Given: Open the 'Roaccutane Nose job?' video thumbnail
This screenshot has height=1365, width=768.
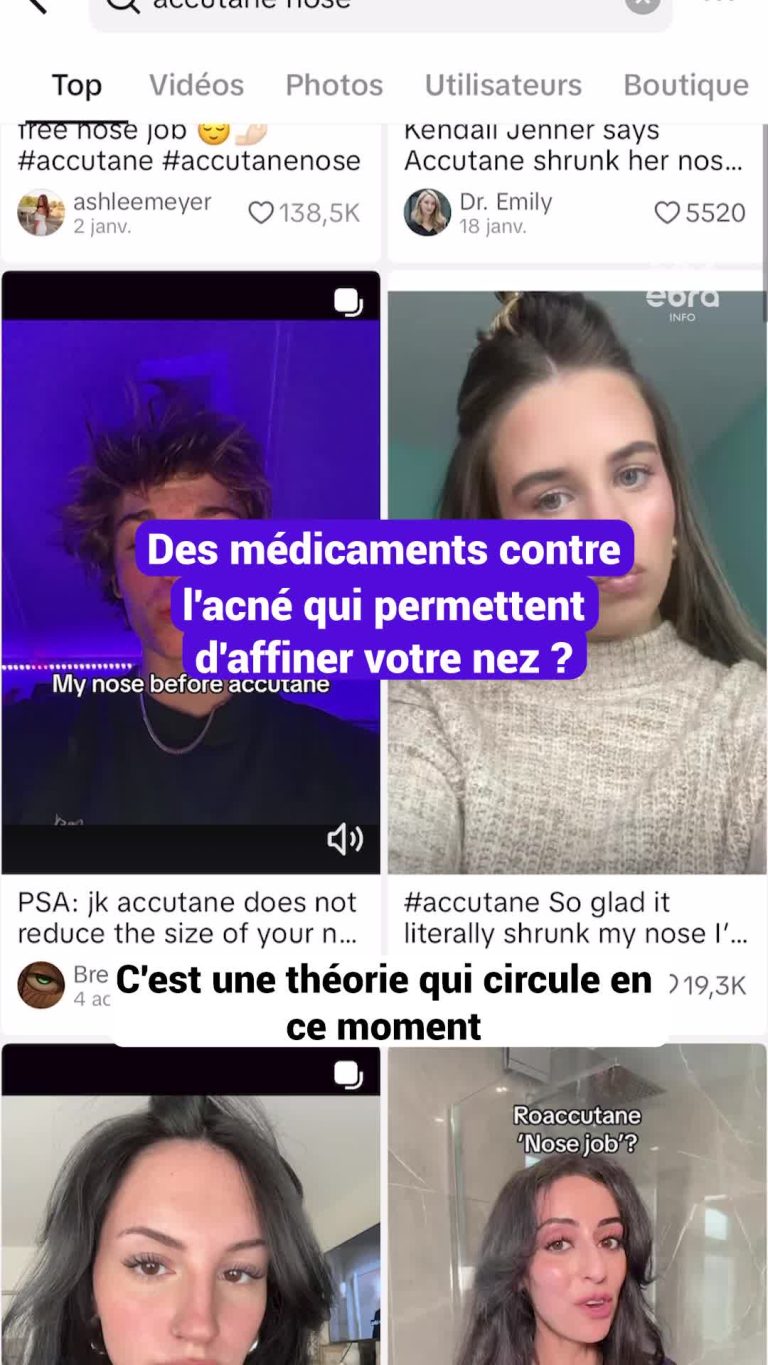Looking at the screenshot, I should pos(575,1200).
